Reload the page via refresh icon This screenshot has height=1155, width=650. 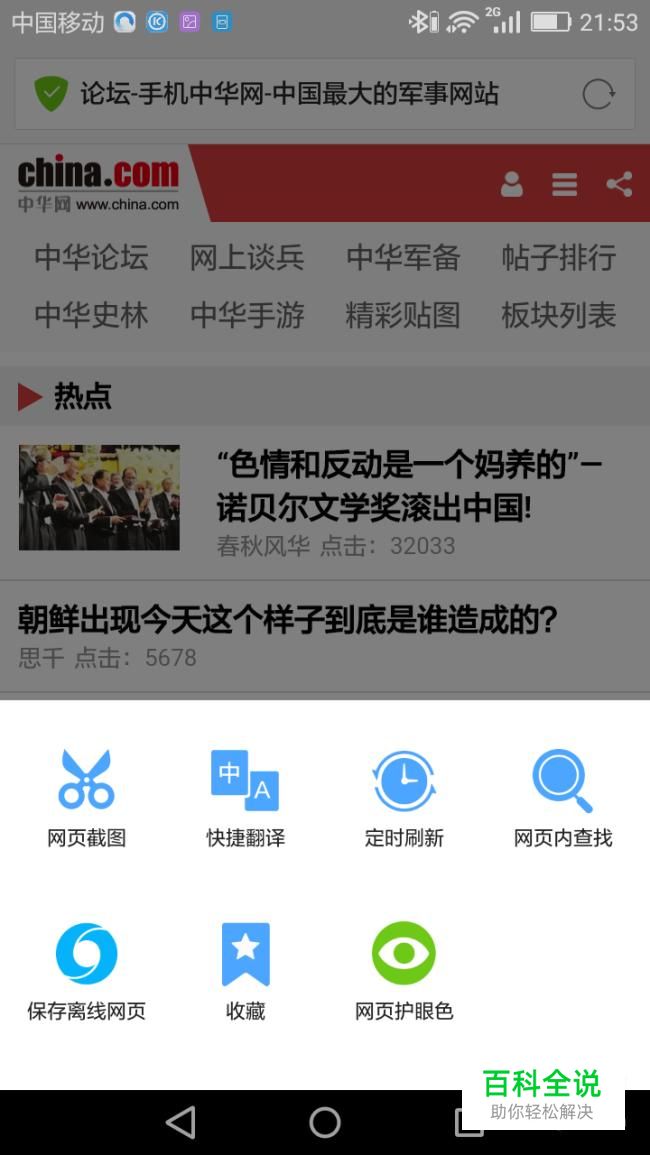click(x=598, y=95)
